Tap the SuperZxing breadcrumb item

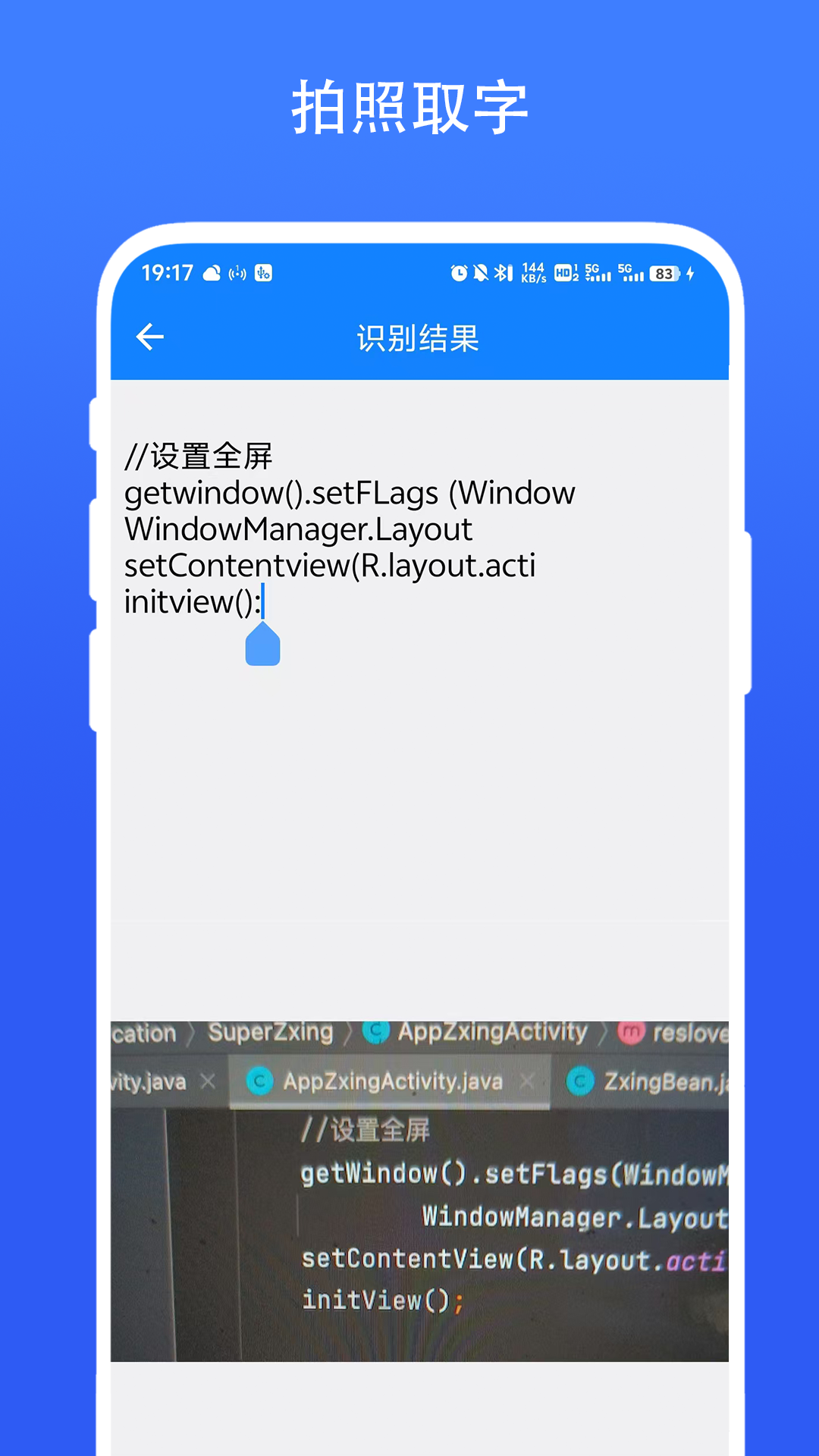click(x=271, y=1031)
